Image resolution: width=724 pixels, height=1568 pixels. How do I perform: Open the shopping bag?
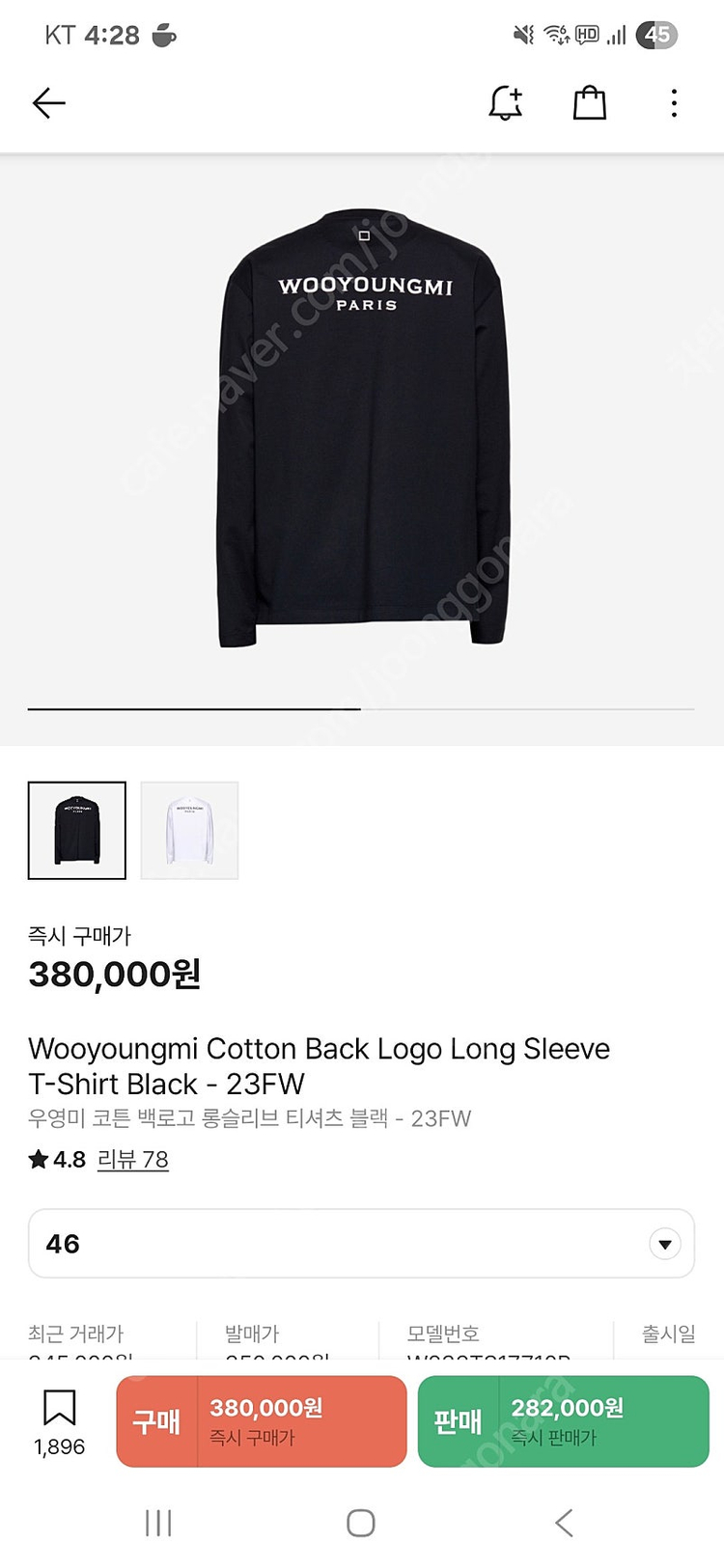pyautogui.click(x=589, y=103)
